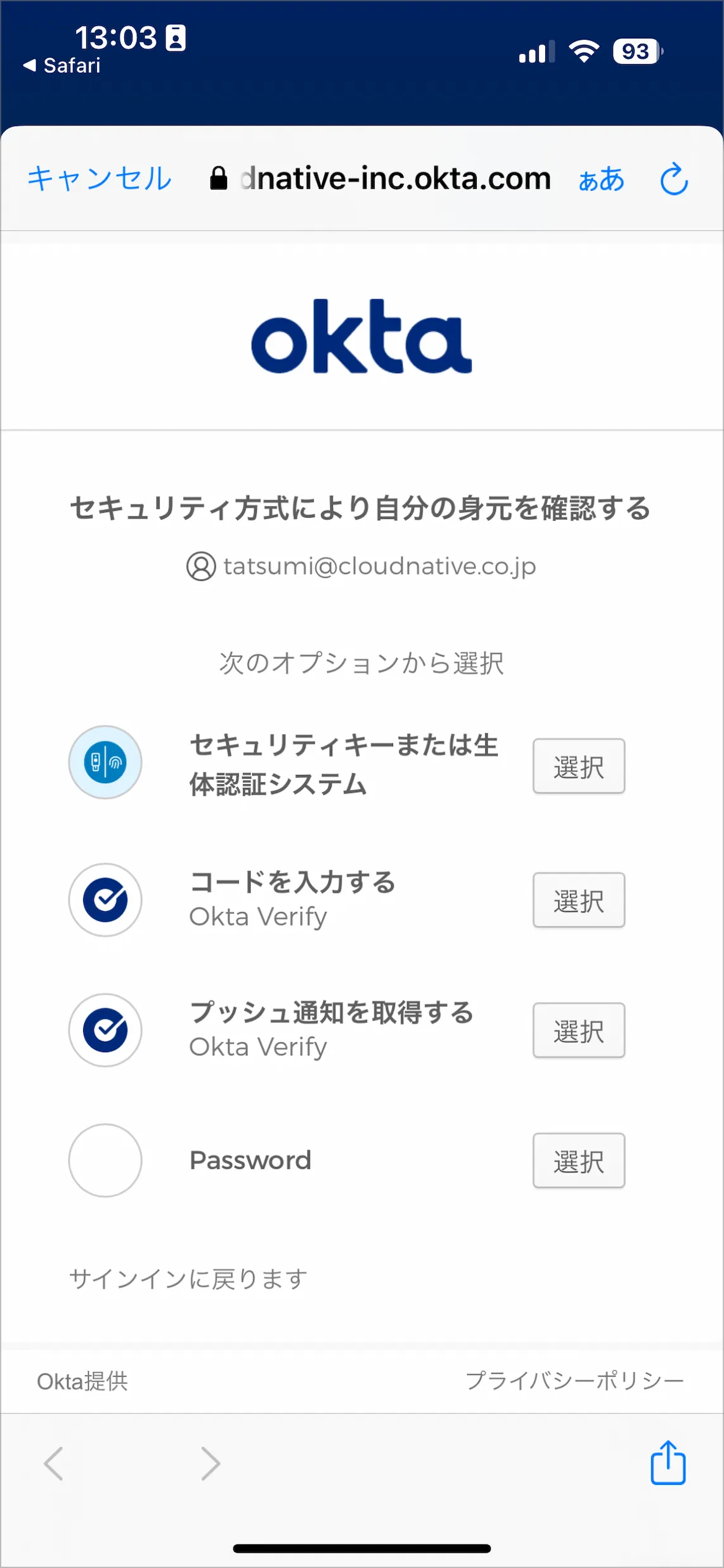724x1568 pixels.
Task: Return to Safari via the status bar
Action: click(62, 65)
